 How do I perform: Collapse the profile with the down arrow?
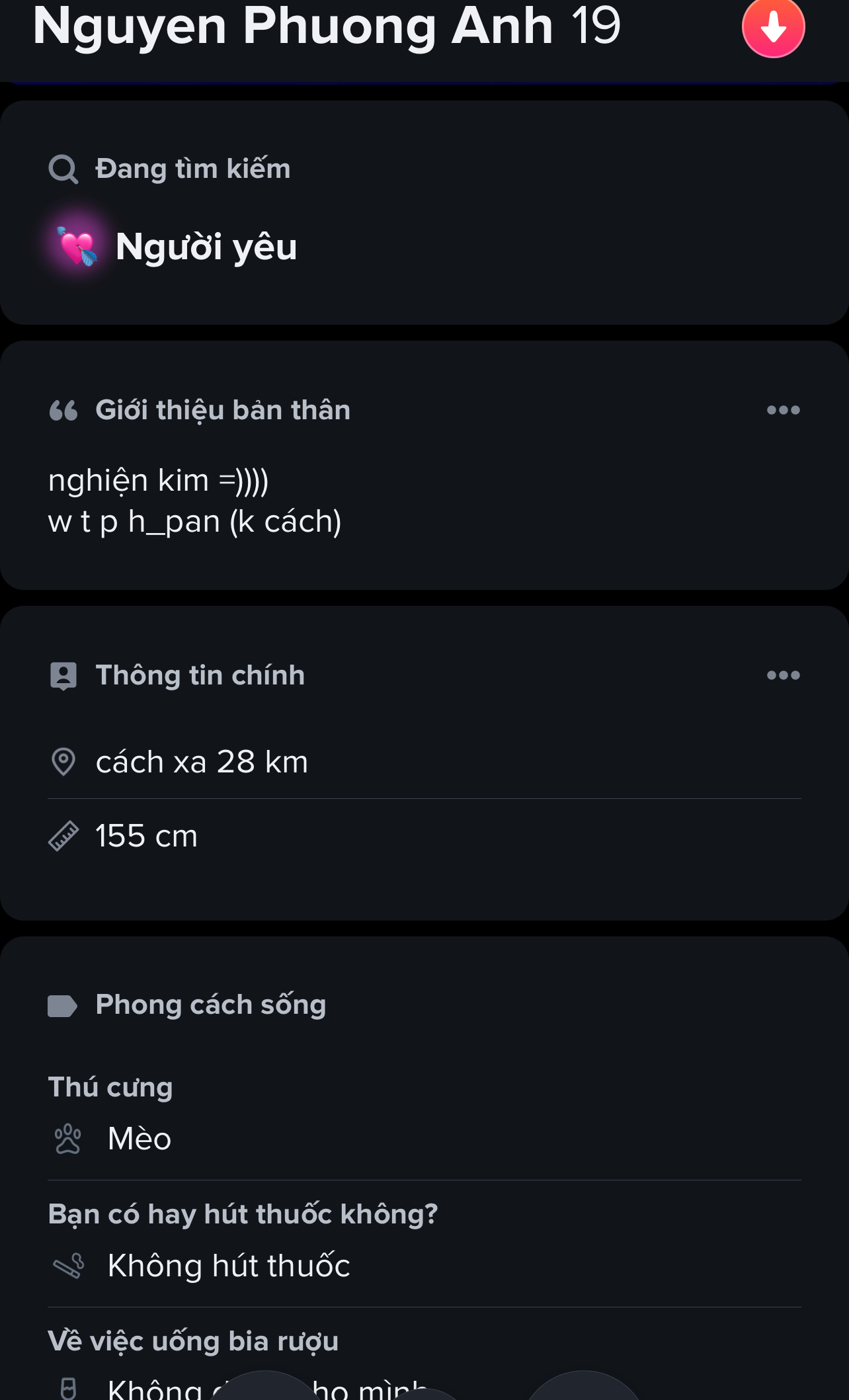[773, 28]
